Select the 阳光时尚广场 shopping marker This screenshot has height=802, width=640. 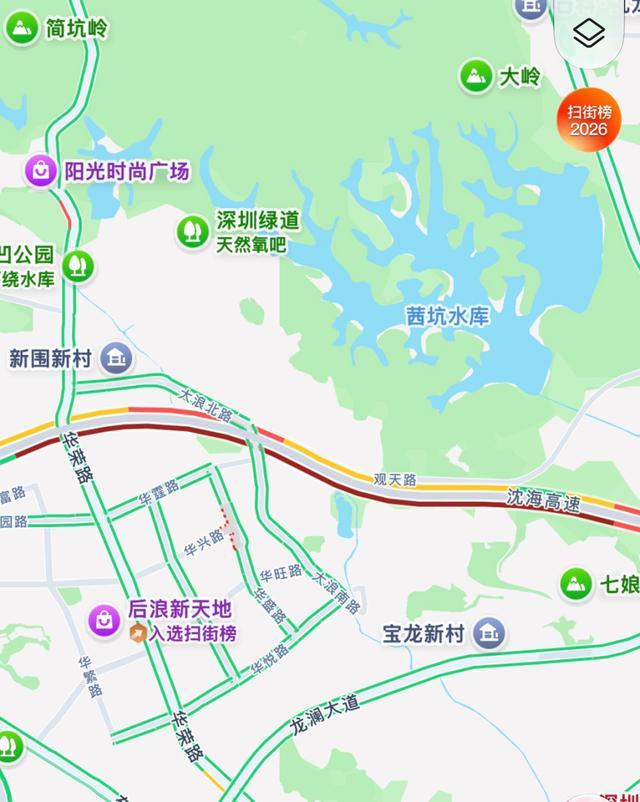pyautogui.click(x=41, y=170)
